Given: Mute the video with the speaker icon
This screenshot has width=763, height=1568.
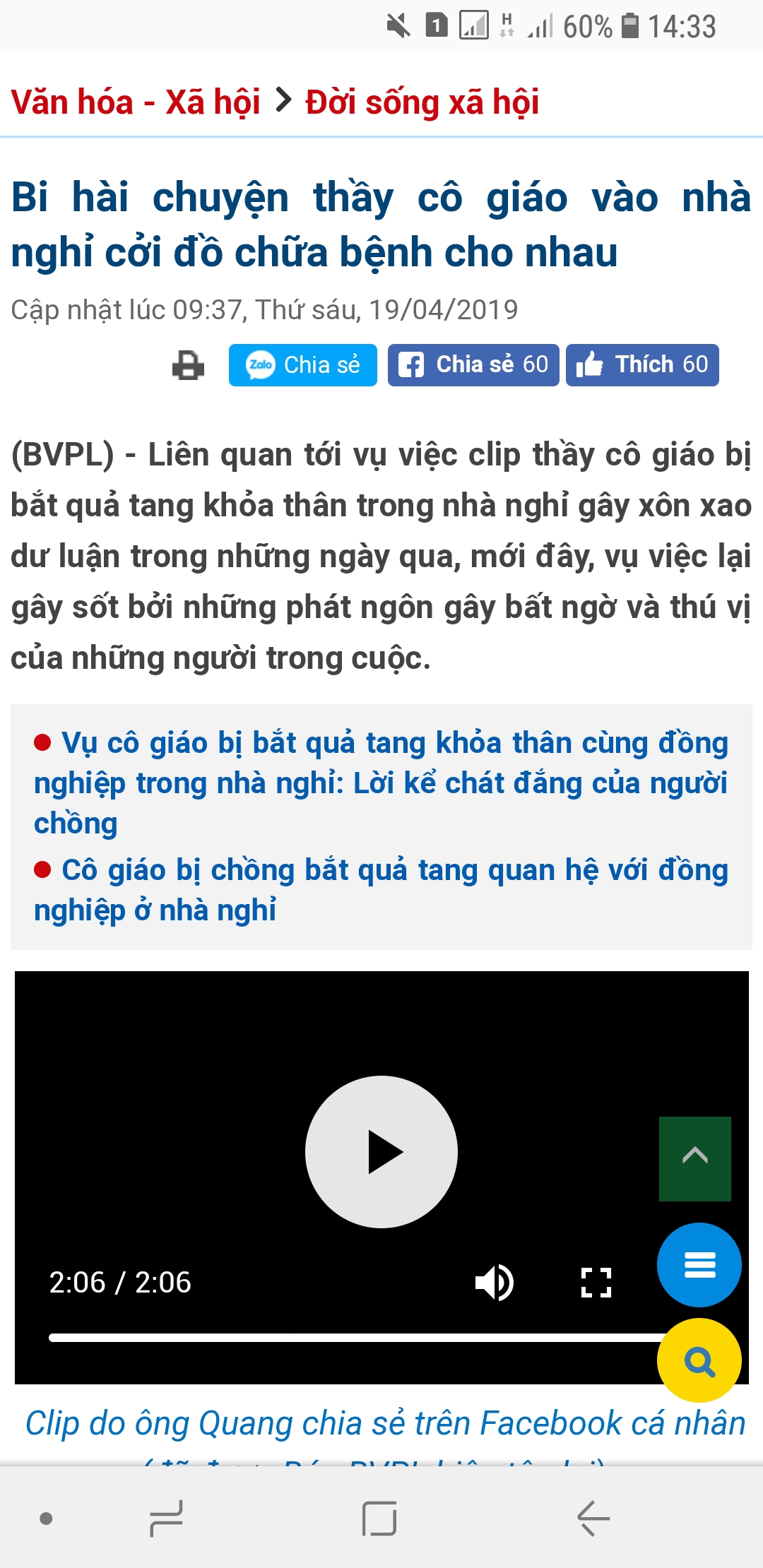Looking at the screenshot, I should click(x=495, y=1283).
